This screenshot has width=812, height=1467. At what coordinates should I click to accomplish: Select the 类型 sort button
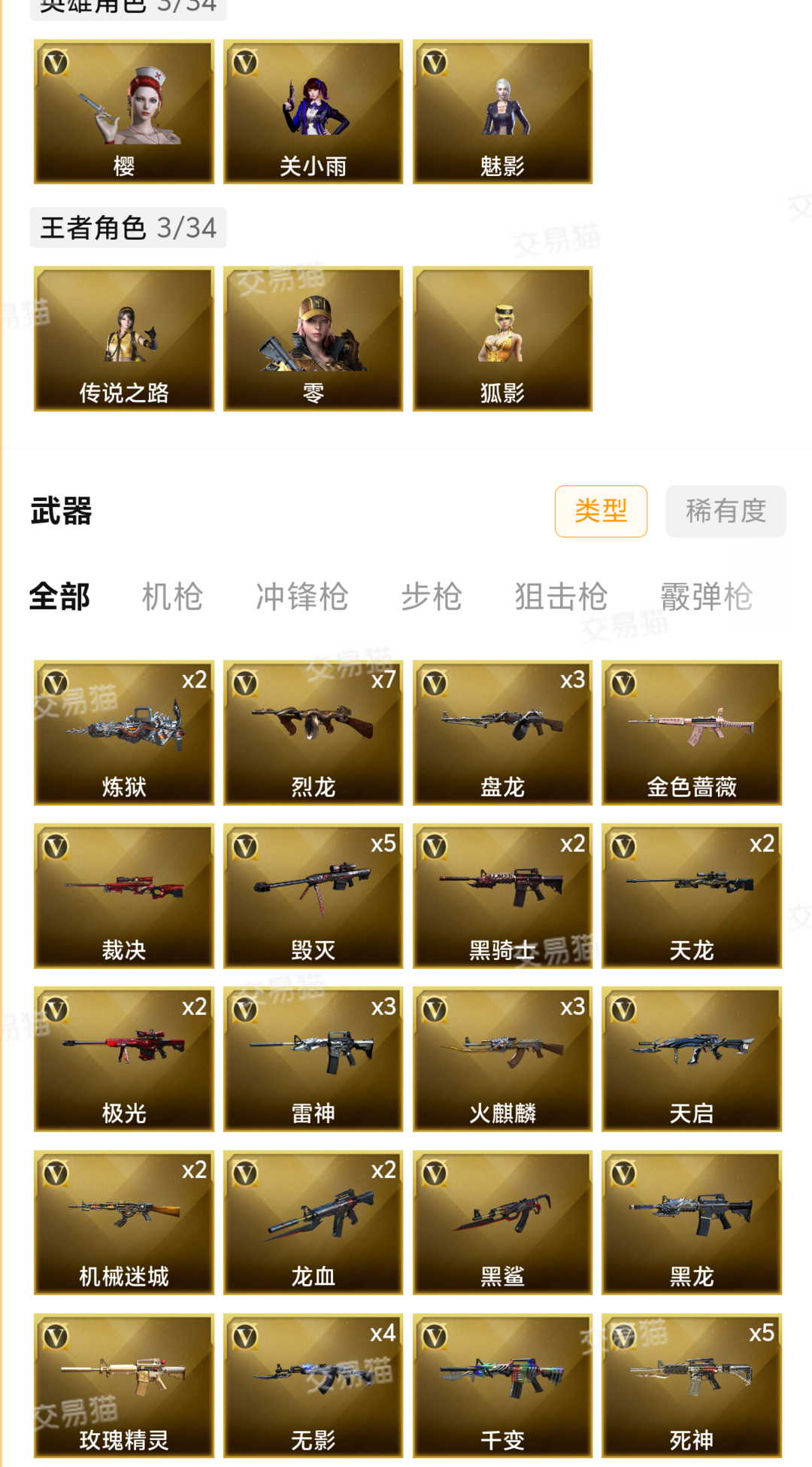tap(601, 511)
